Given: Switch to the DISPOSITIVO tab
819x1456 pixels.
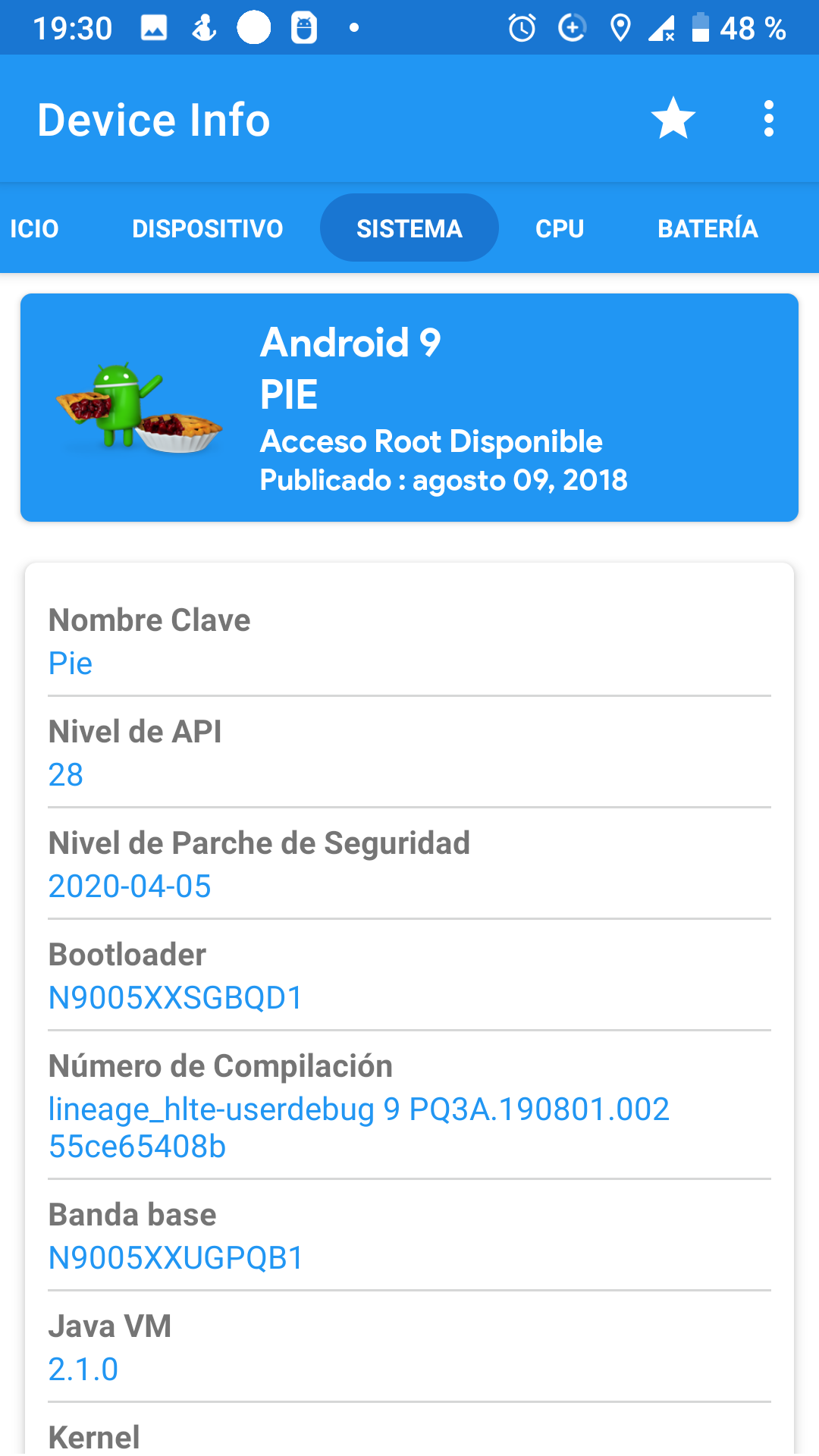Looking at the screenshot, I should coord(207,228).
